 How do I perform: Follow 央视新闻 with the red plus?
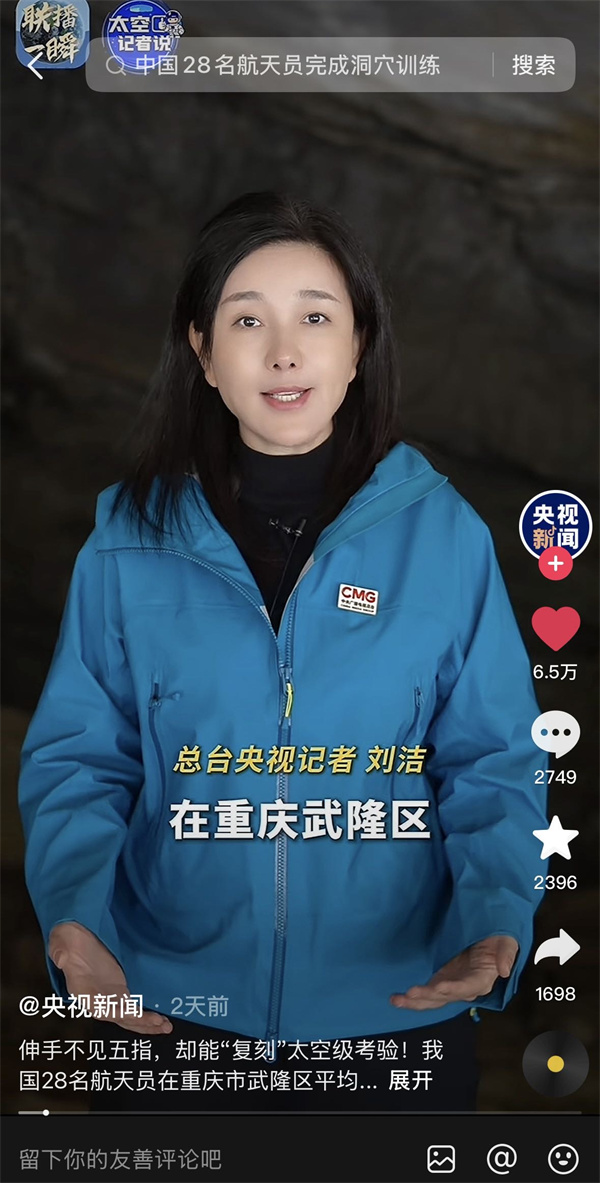point(555,564)
